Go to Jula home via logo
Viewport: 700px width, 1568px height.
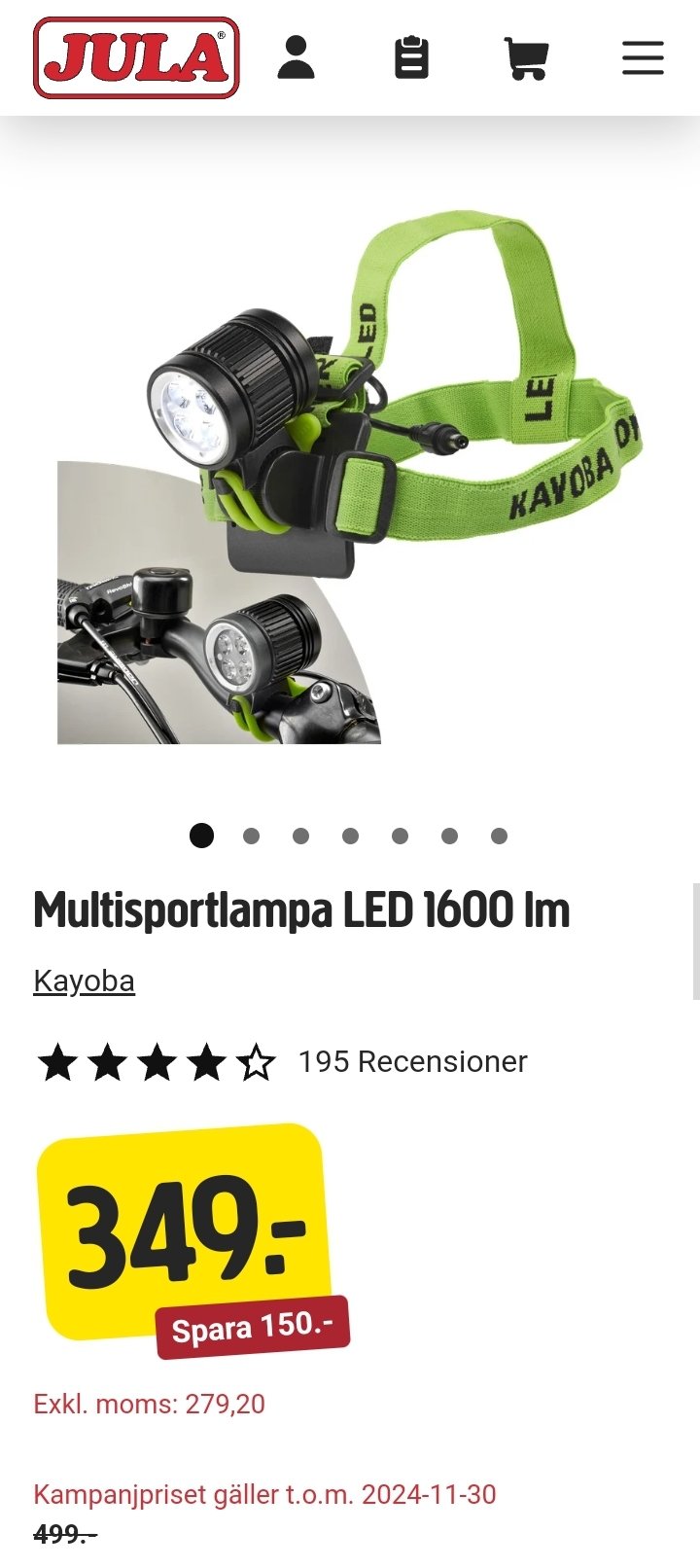pyautogui.click(x=136, y=58)
